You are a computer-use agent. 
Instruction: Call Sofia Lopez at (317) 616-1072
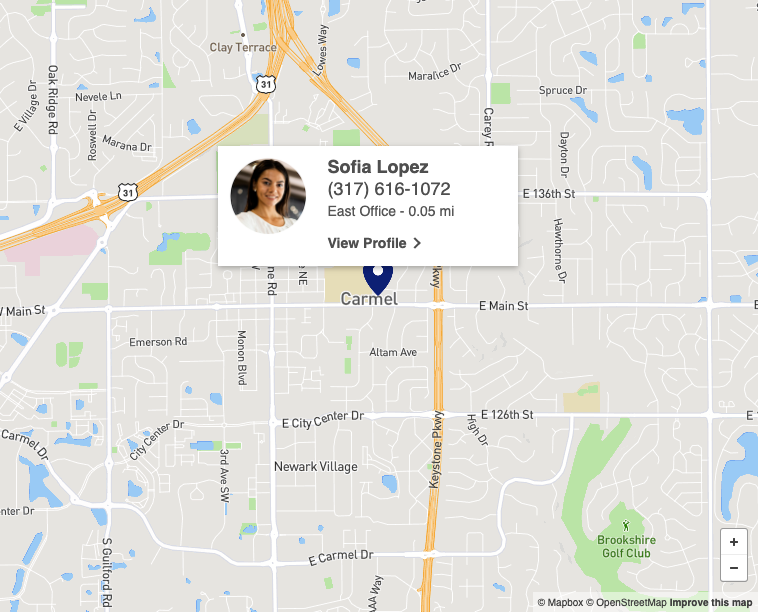[x=389, y=189]
